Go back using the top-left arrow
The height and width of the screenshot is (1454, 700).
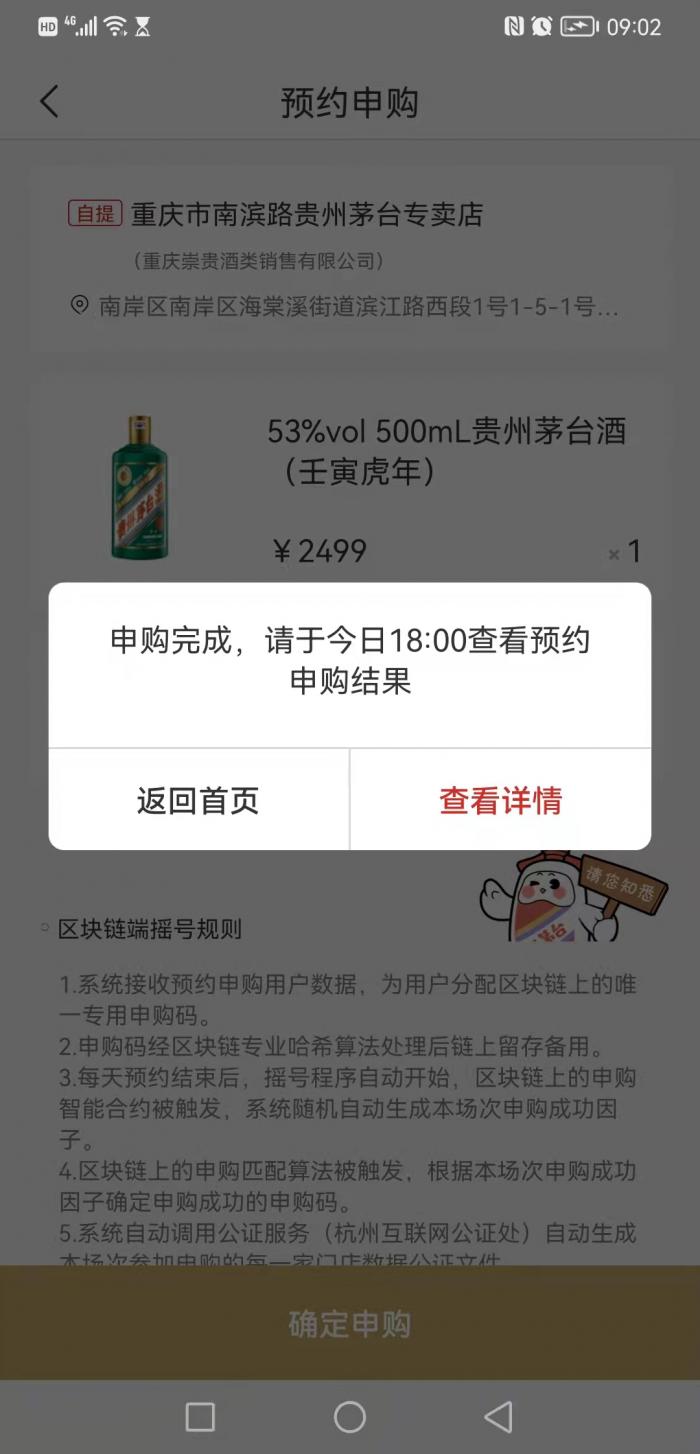(49, 102)
